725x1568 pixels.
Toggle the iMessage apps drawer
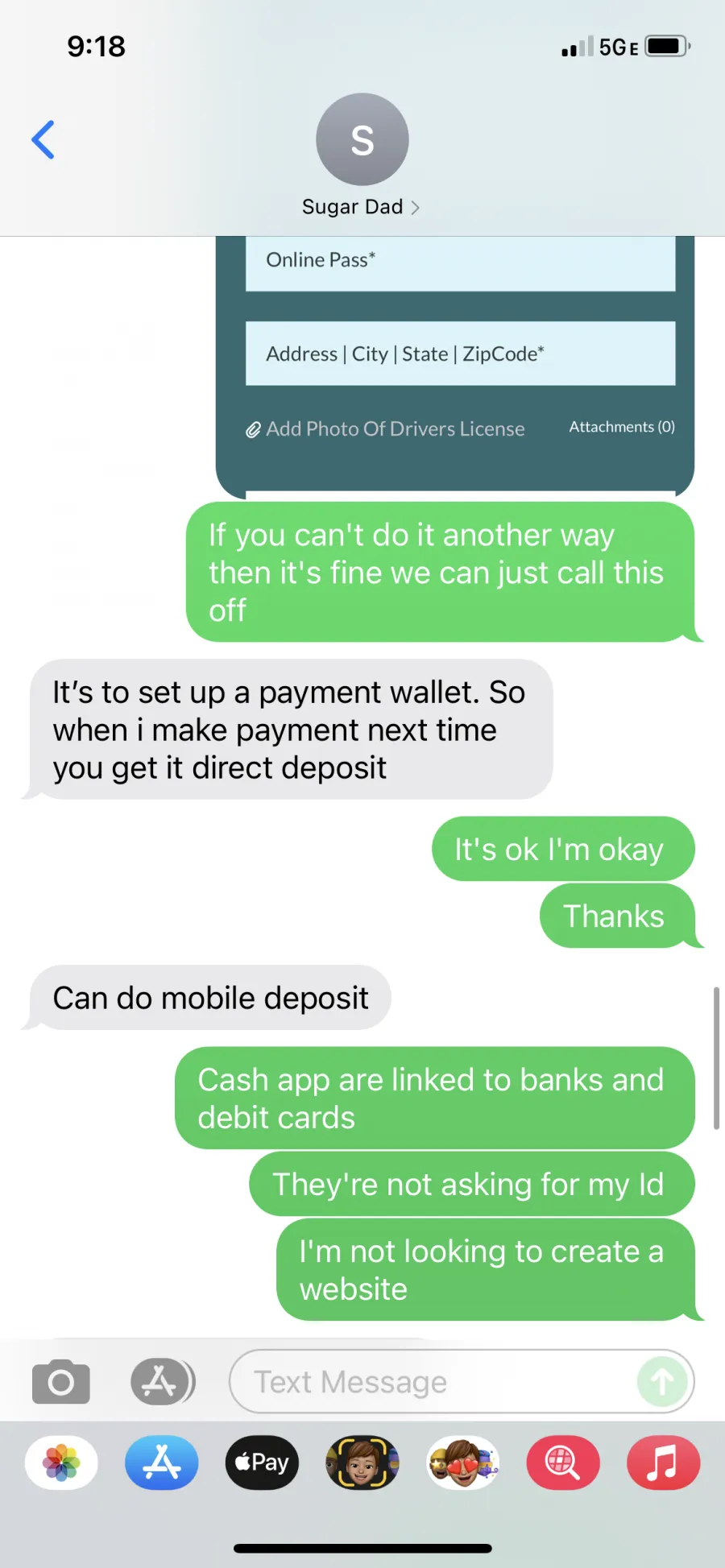163,1382
